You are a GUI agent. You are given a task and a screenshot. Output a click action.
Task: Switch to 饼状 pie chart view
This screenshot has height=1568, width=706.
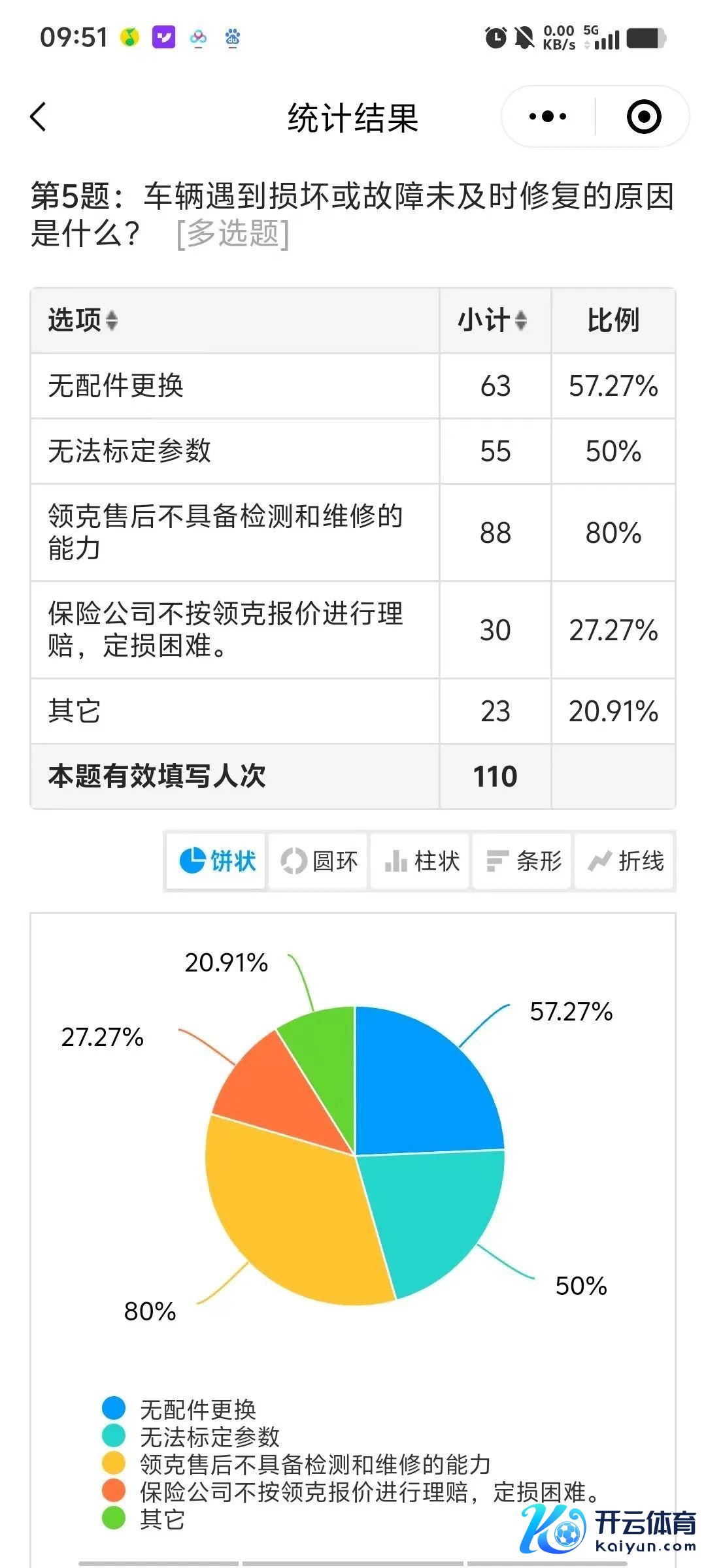point(216,861)
